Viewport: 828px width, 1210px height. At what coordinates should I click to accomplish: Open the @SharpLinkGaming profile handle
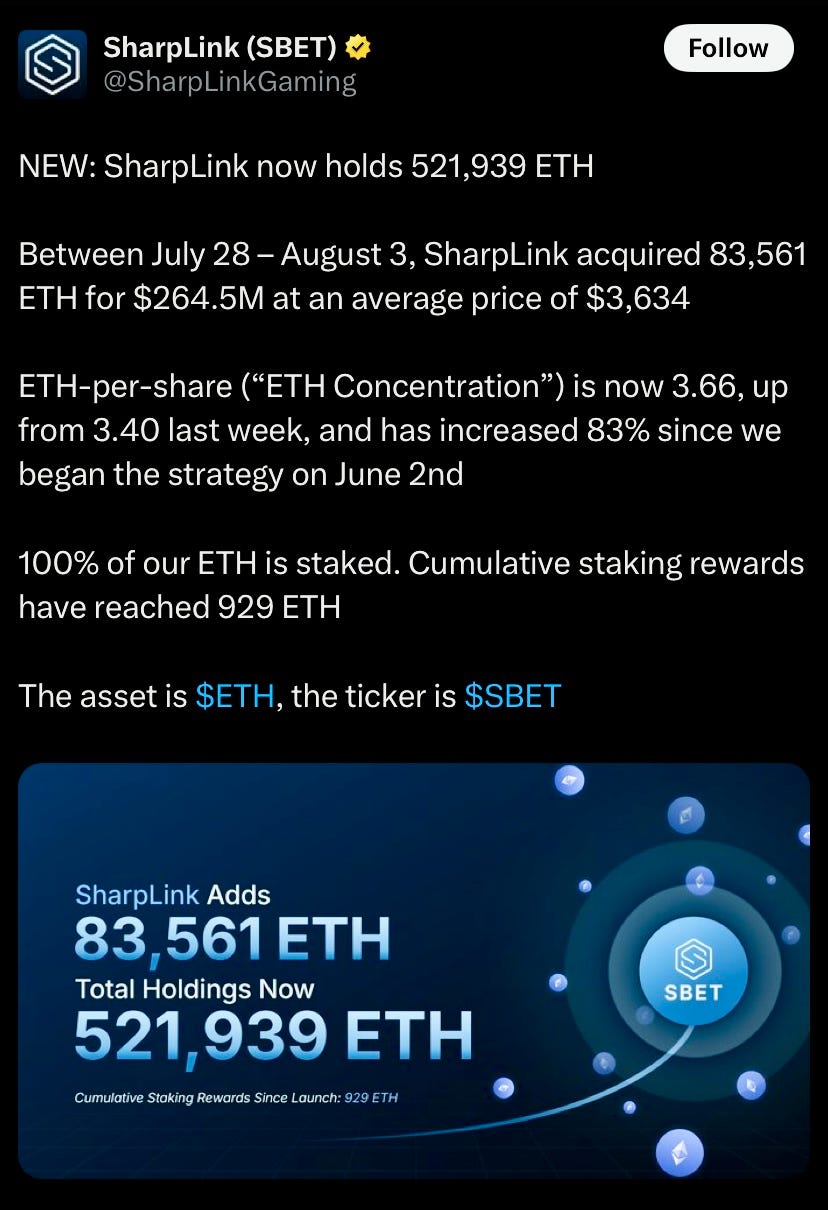tap(230, 81)
